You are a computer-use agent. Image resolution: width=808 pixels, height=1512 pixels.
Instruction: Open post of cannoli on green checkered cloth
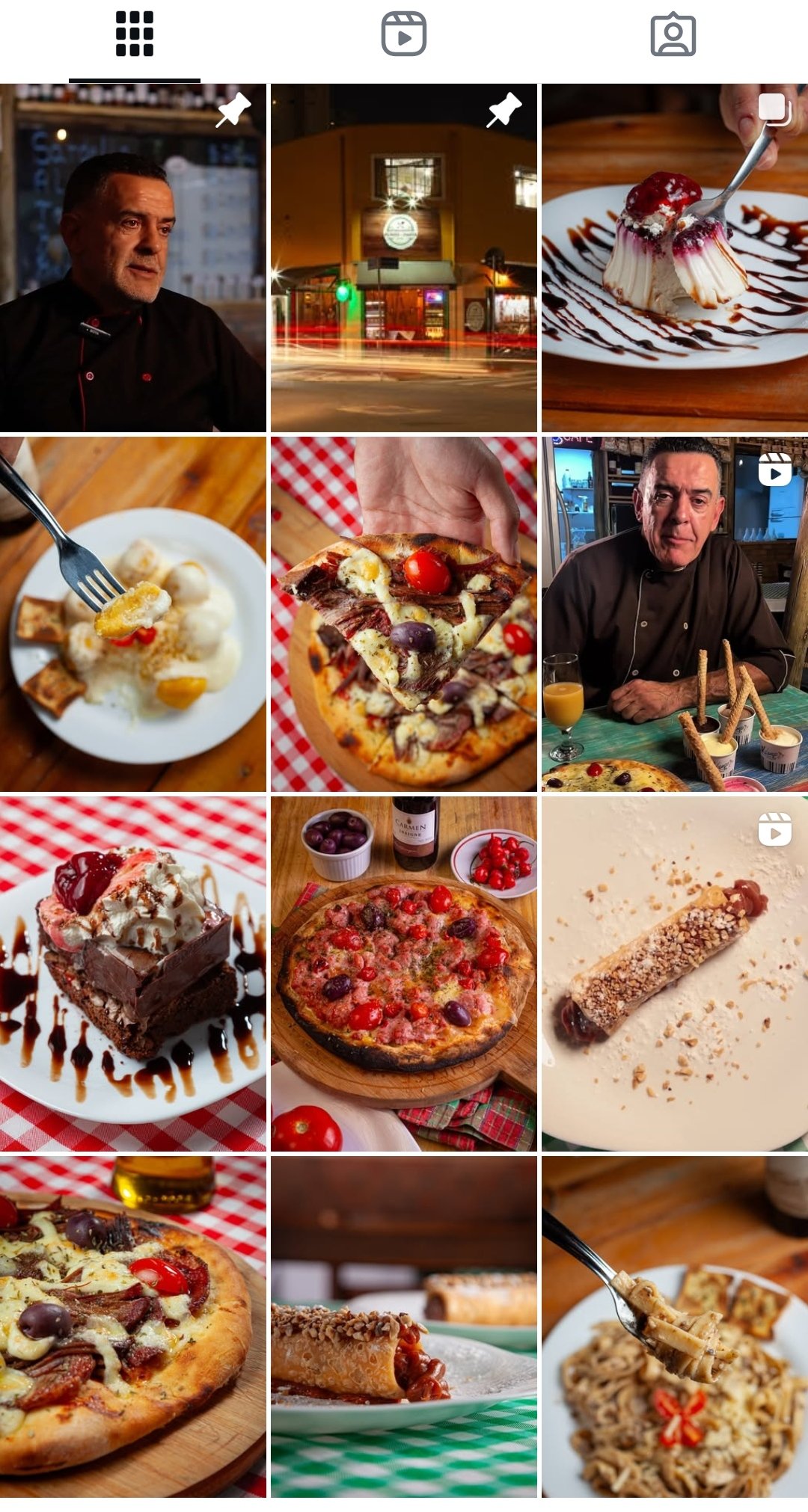click(404, 1327)
